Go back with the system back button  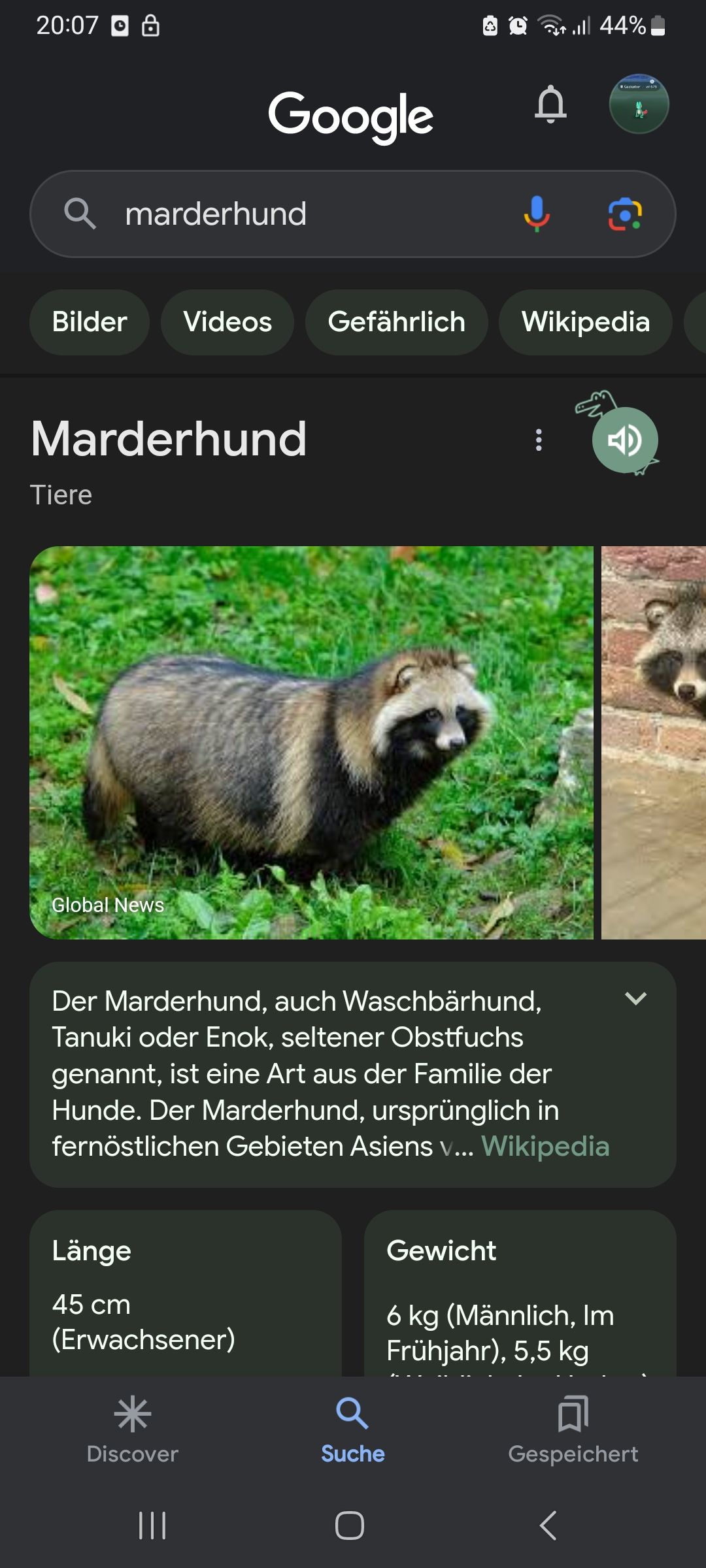(548, 1526)
